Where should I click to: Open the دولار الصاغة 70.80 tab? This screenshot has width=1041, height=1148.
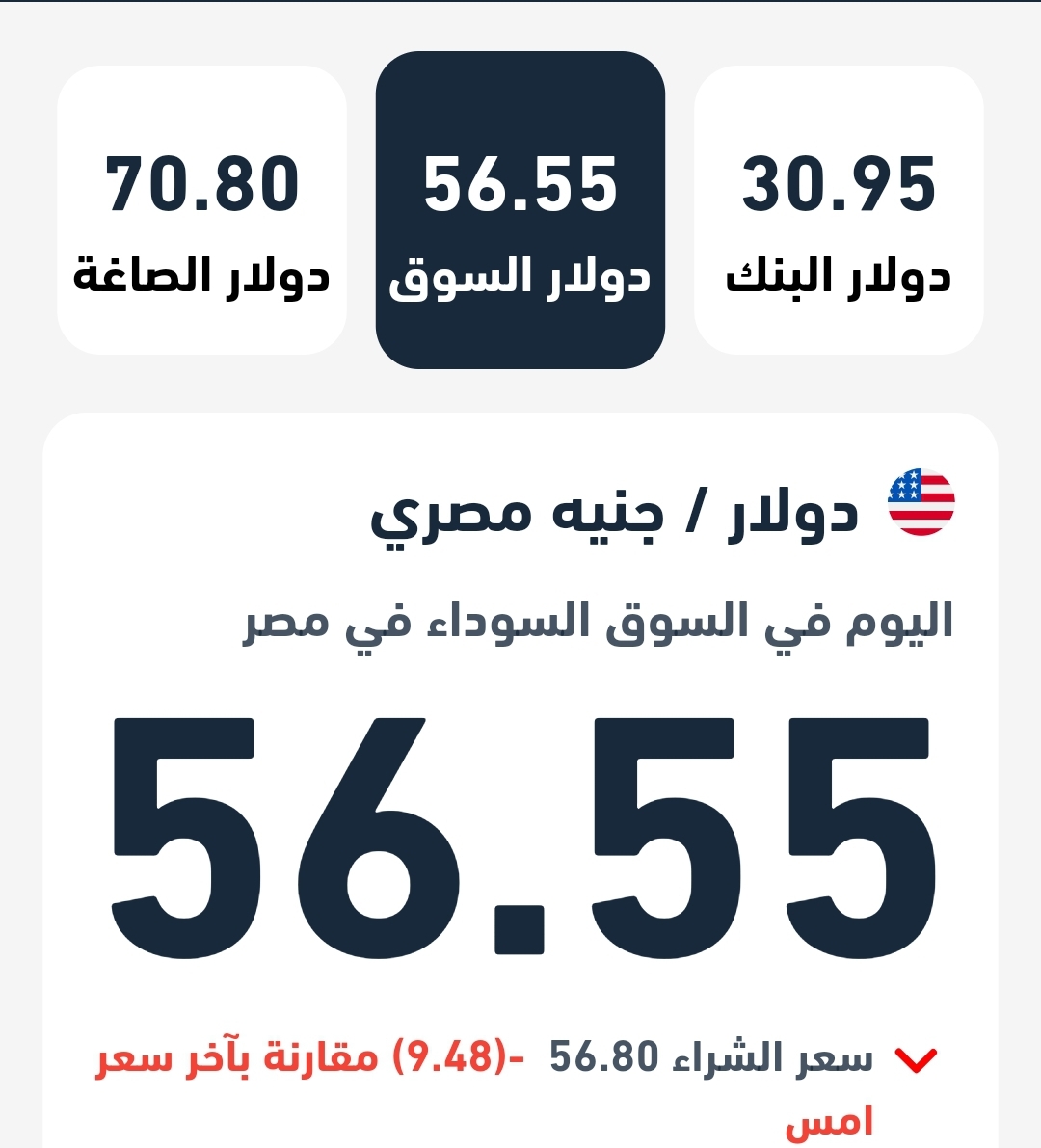click(202, 211)
